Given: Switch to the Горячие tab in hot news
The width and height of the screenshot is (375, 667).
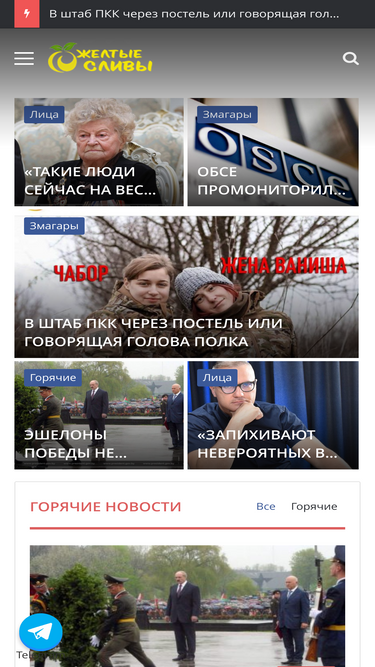Looking at the screenshot, I should tap(314, 506).
